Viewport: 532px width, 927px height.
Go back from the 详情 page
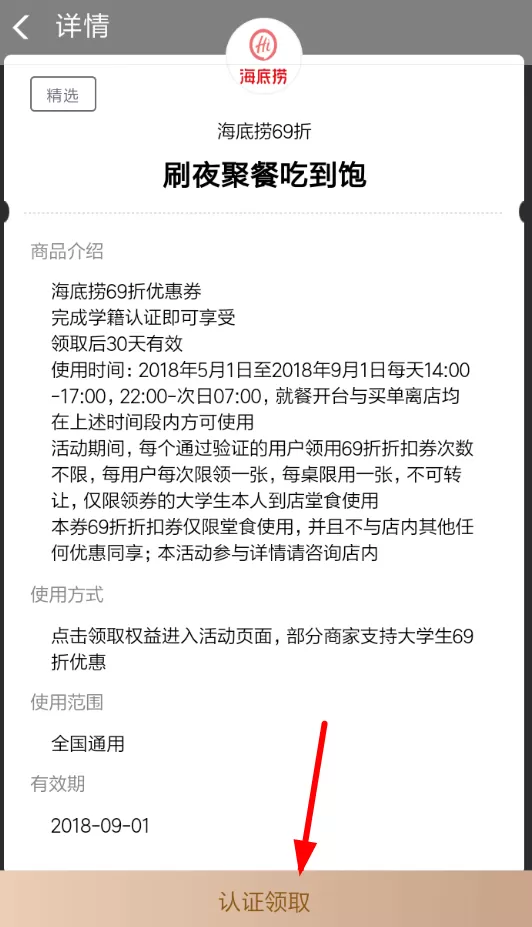pos(21,27)
